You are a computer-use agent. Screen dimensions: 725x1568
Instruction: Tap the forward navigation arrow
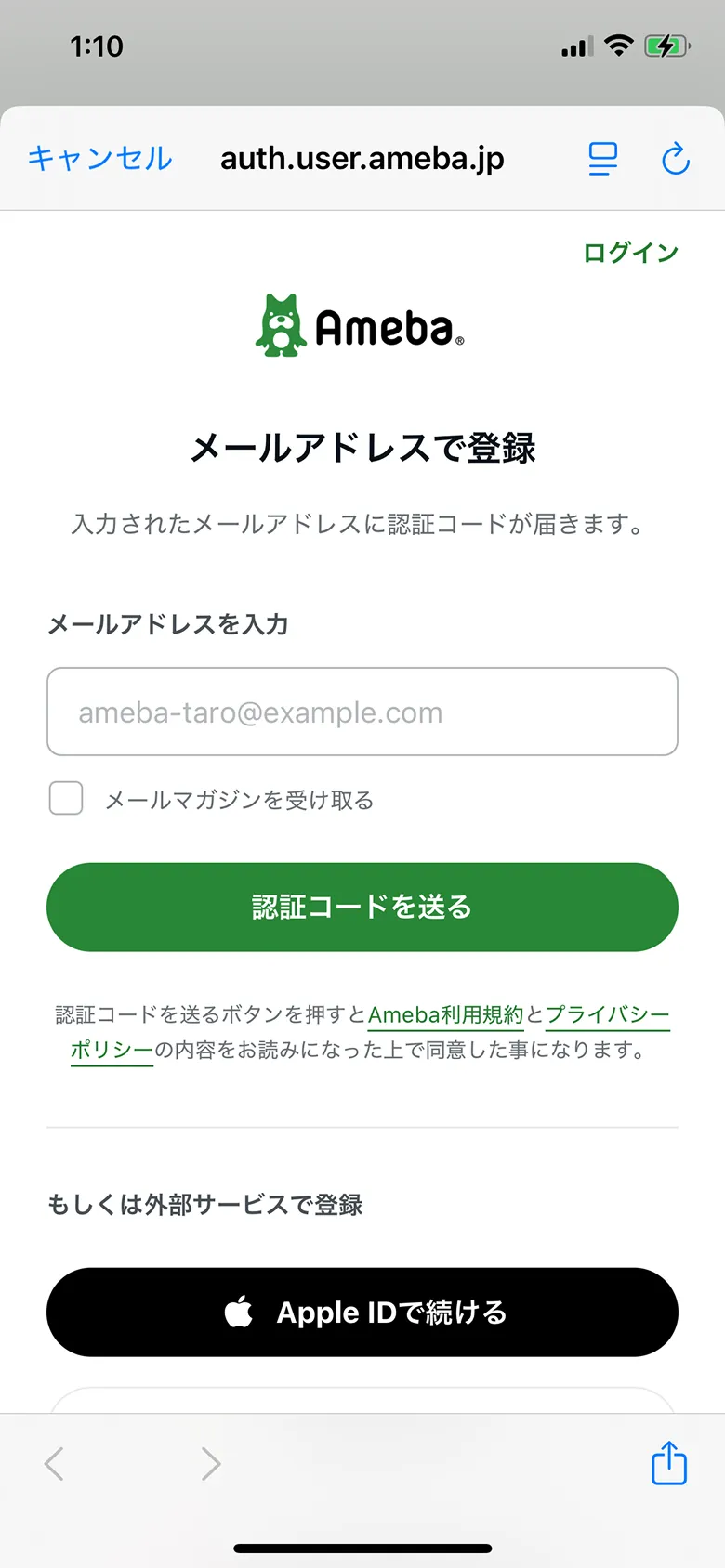(x=209, y=1464)
